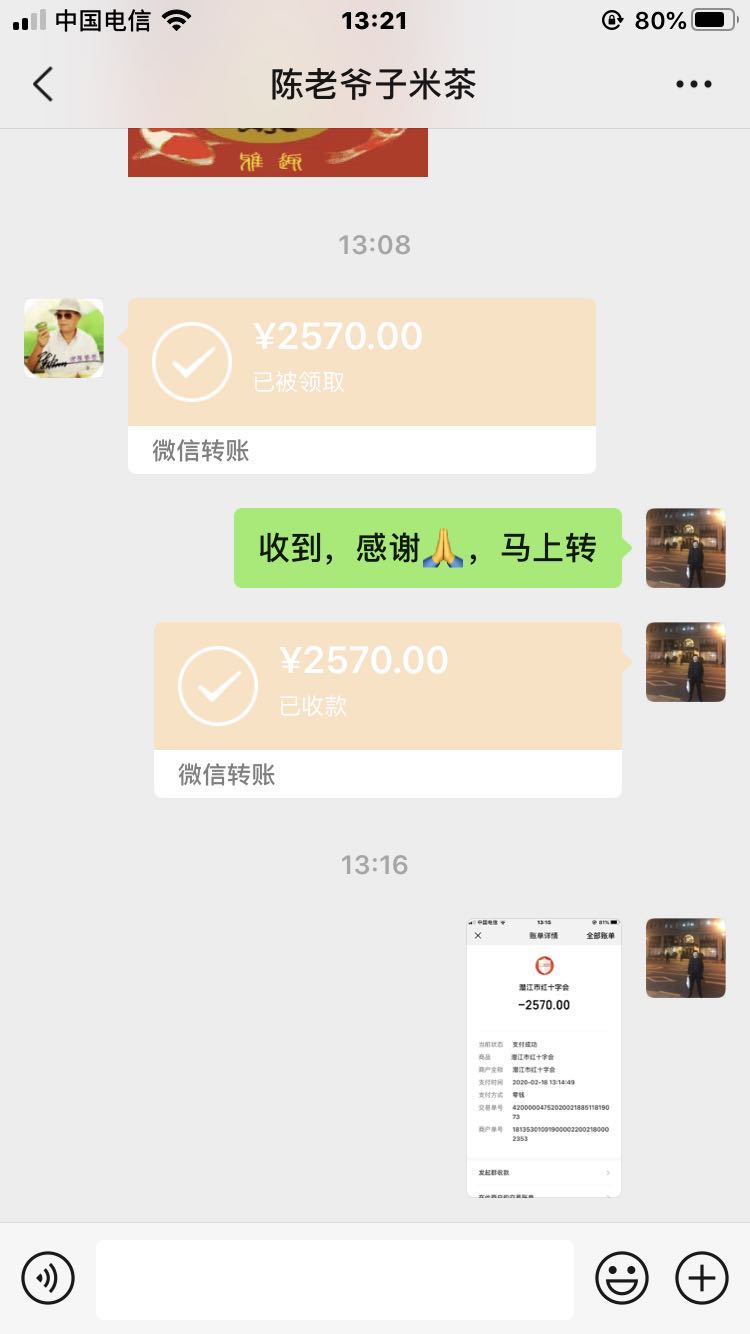
Task: Tap the 13:21 clock in the status bar
Action: 374,20
